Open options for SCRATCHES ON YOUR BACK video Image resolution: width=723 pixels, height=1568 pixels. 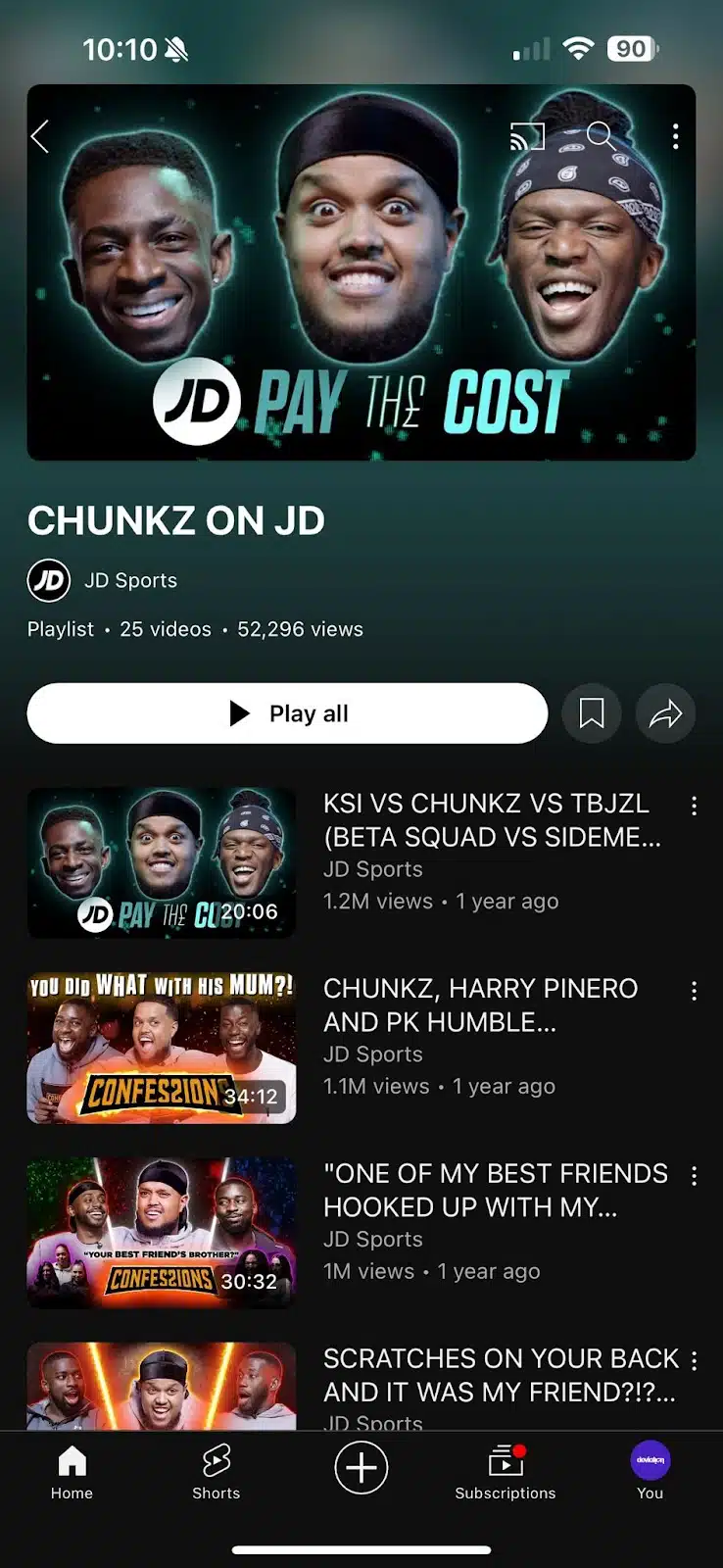694,1361
